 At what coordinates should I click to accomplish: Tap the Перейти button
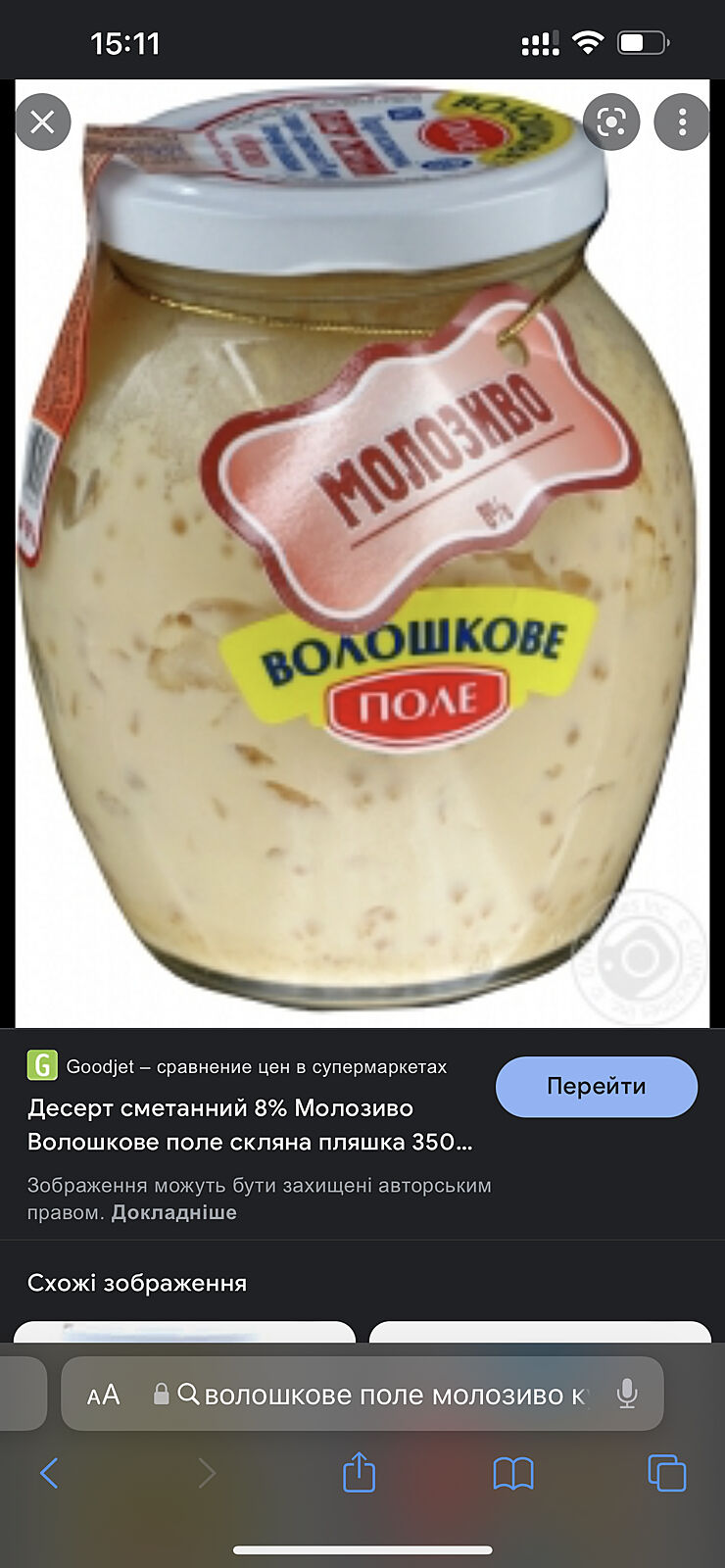coord(596,1086)
